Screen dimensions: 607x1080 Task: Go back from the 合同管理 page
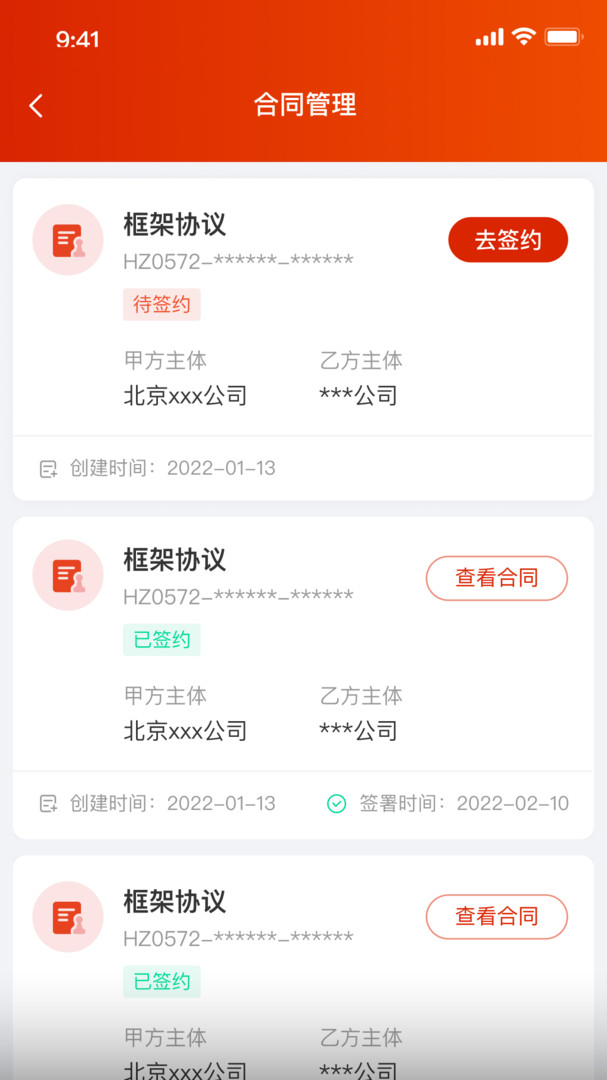(x=36, y=106)
